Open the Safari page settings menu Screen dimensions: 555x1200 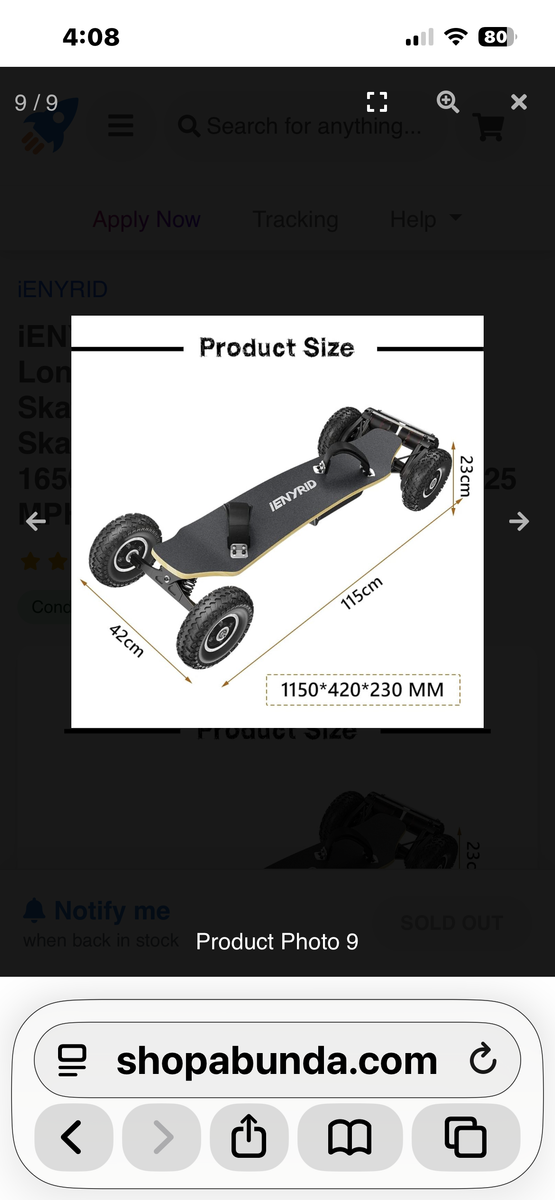click(x=73, y=1060)
